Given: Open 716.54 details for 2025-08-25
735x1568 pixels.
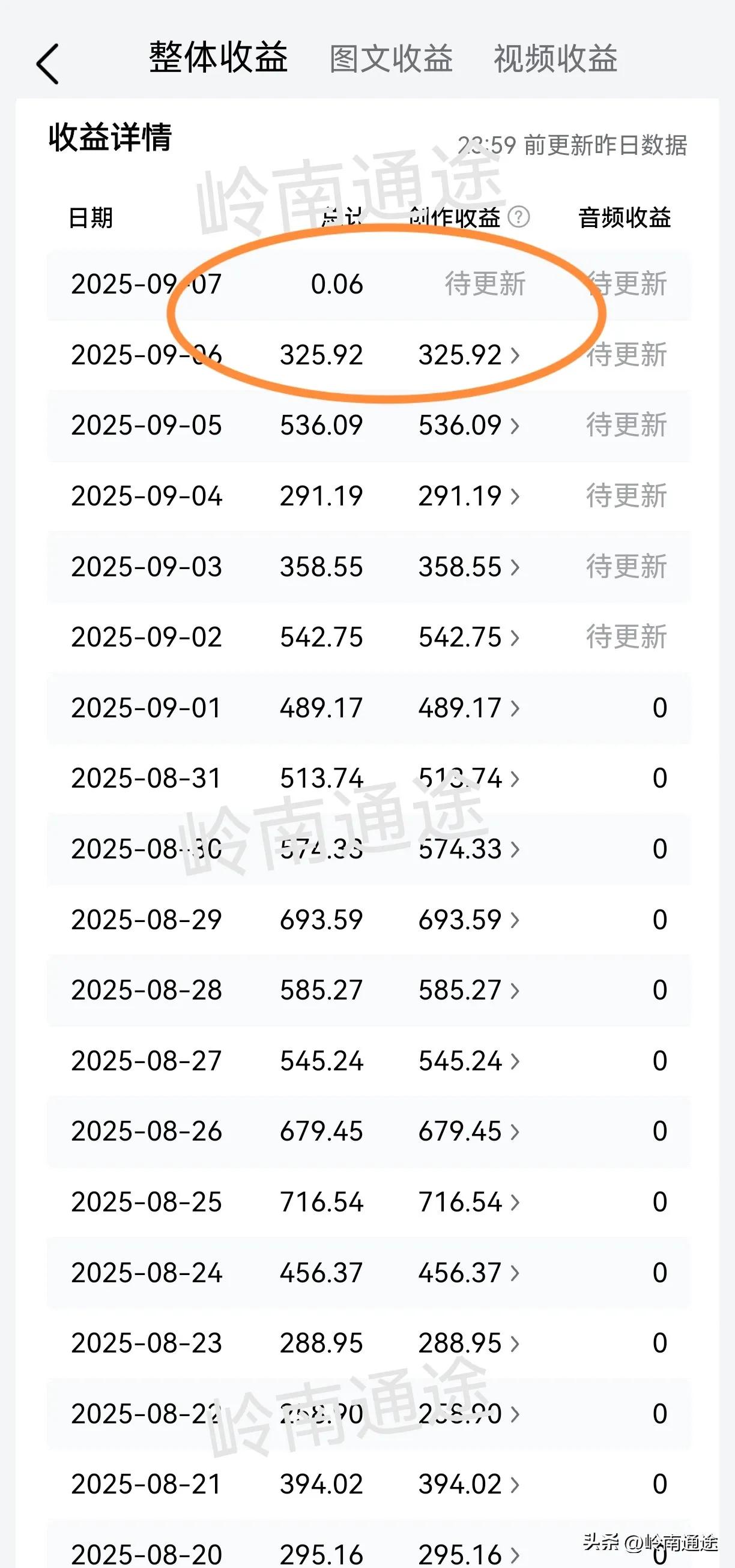Looking at the screenshot, I should [469, 1202].
